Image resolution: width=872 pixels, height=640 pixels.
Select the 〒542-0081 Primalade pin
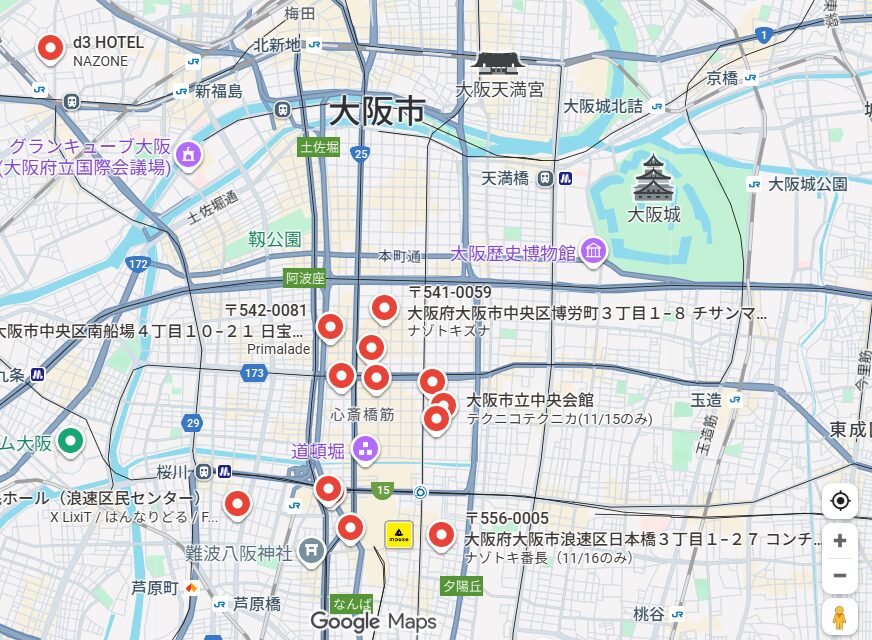(x=330, y=326)
